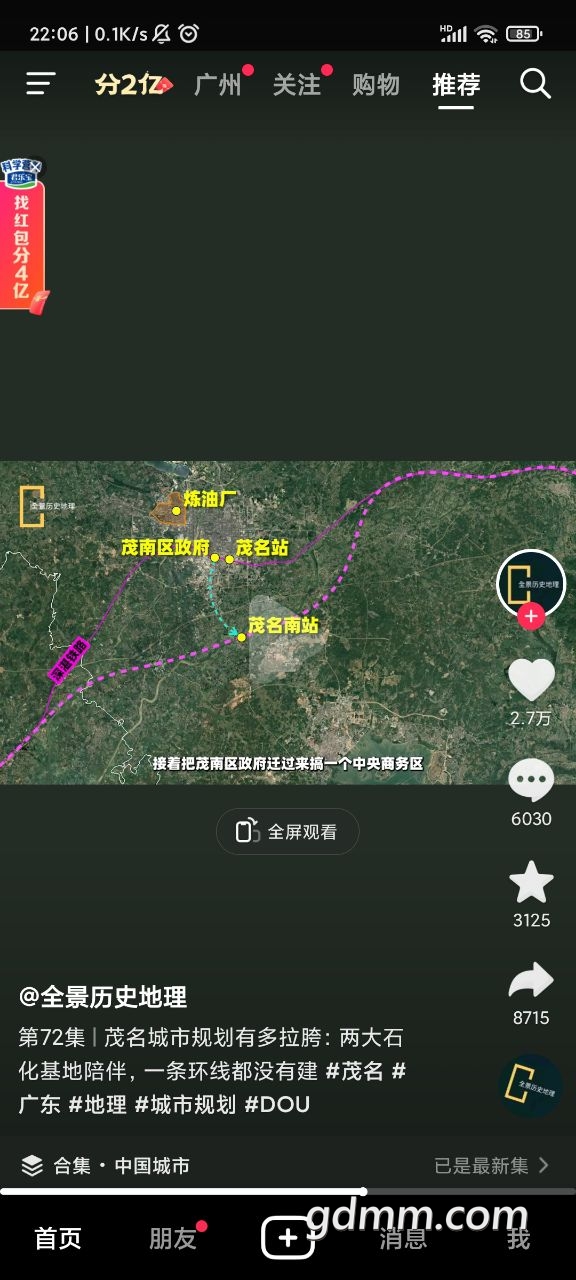Like this video with the heart
This screenshot has height=1280, width=576.
pos(531,680)
